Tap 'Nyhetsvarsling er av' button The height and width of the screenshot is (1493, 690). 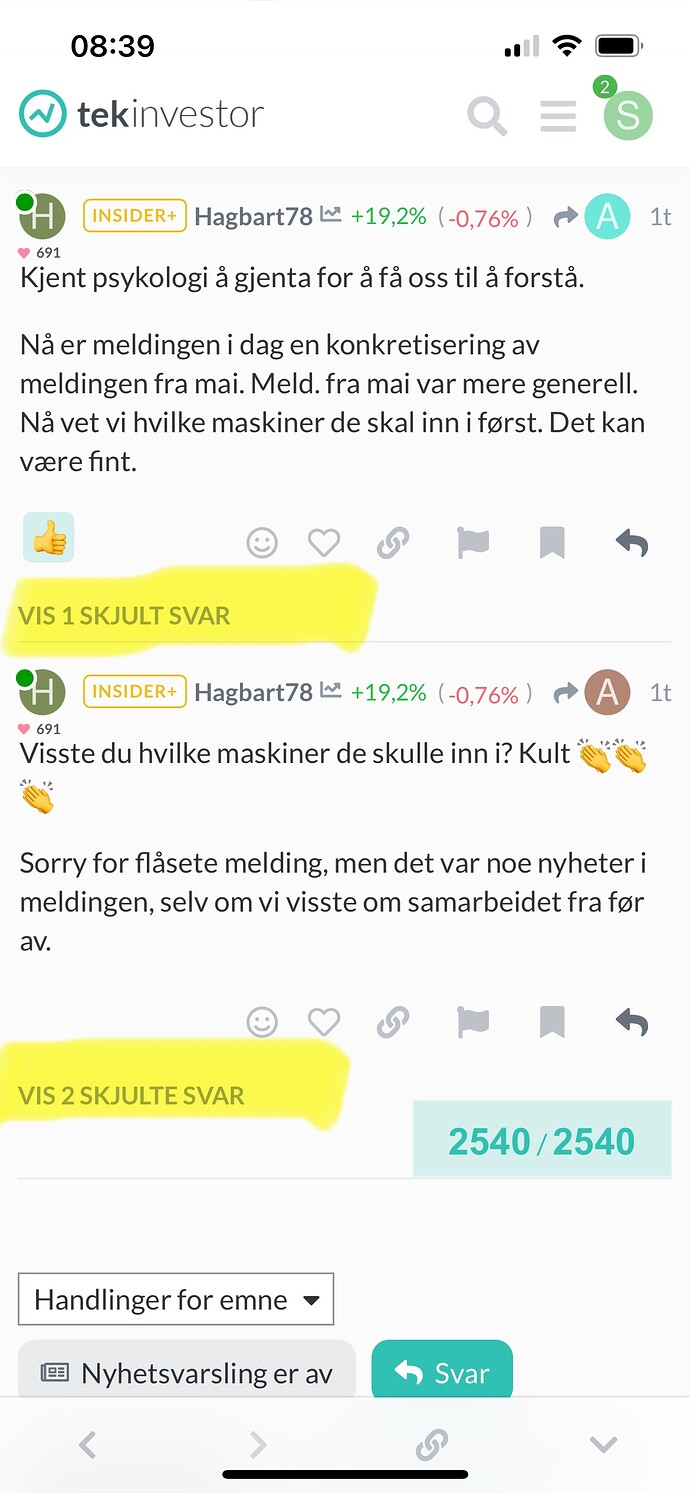[x=187, y=1373]
